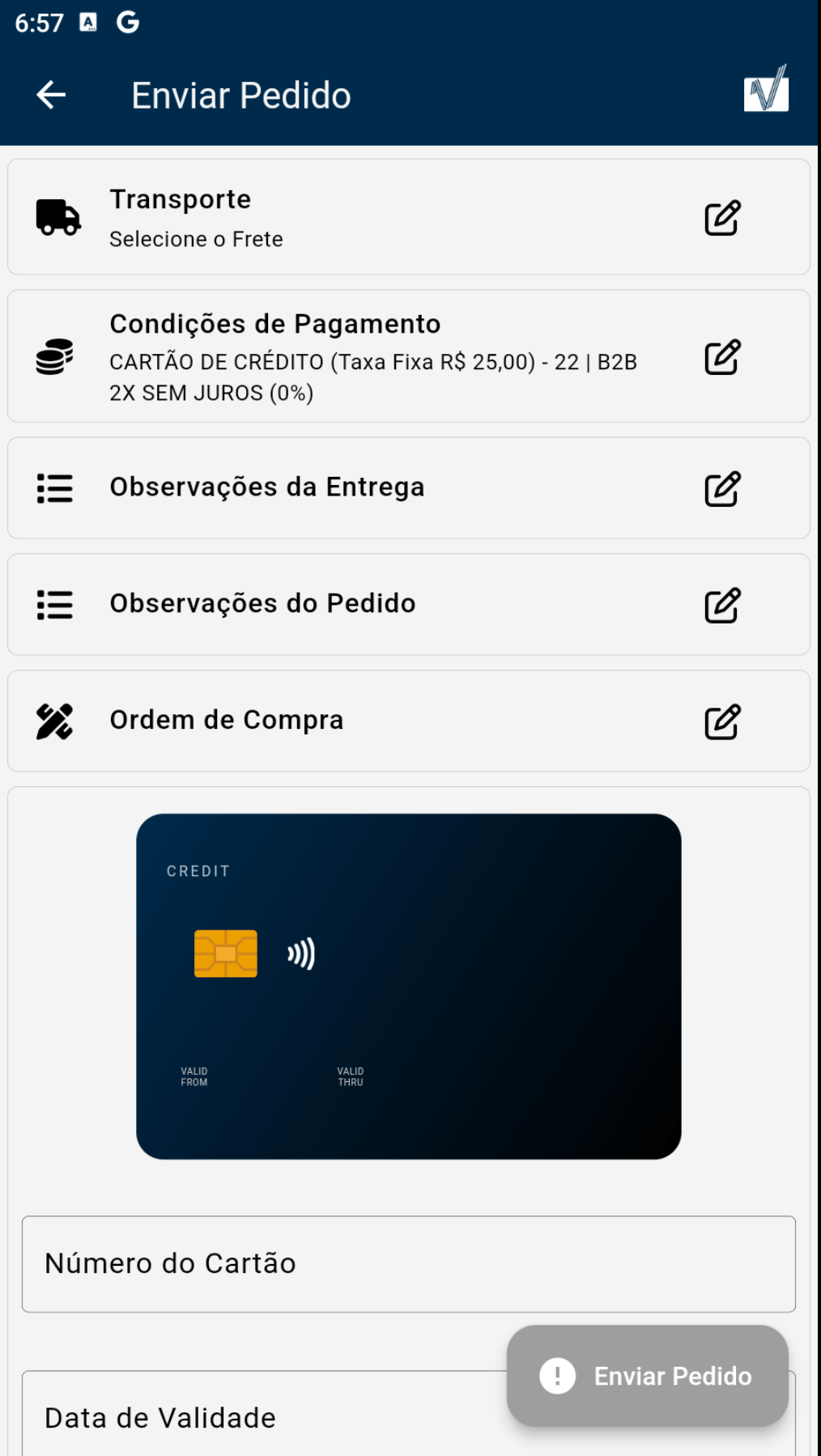The image size is (821, 1456).
Task: Select the crossed pencil icon beside Ordem de Compra
Action: [x=53, y=720]
